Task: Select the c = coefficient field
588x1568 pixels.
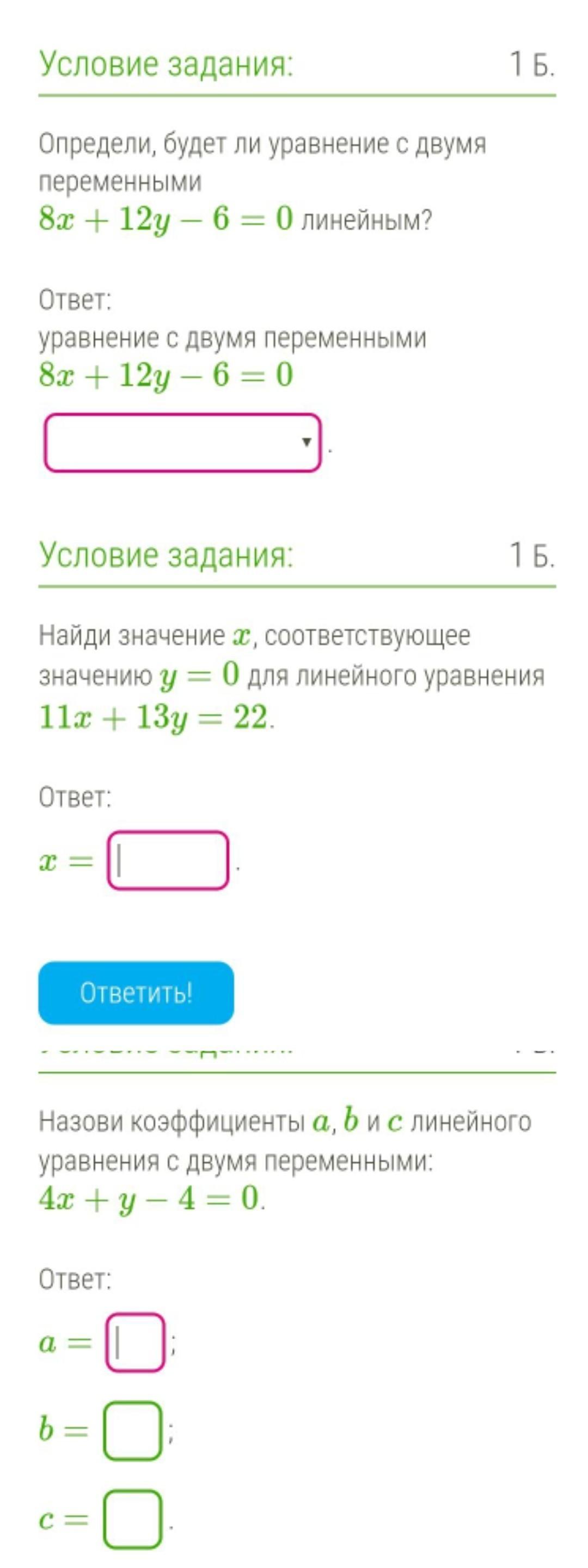Action: [x=133, y=1518]
